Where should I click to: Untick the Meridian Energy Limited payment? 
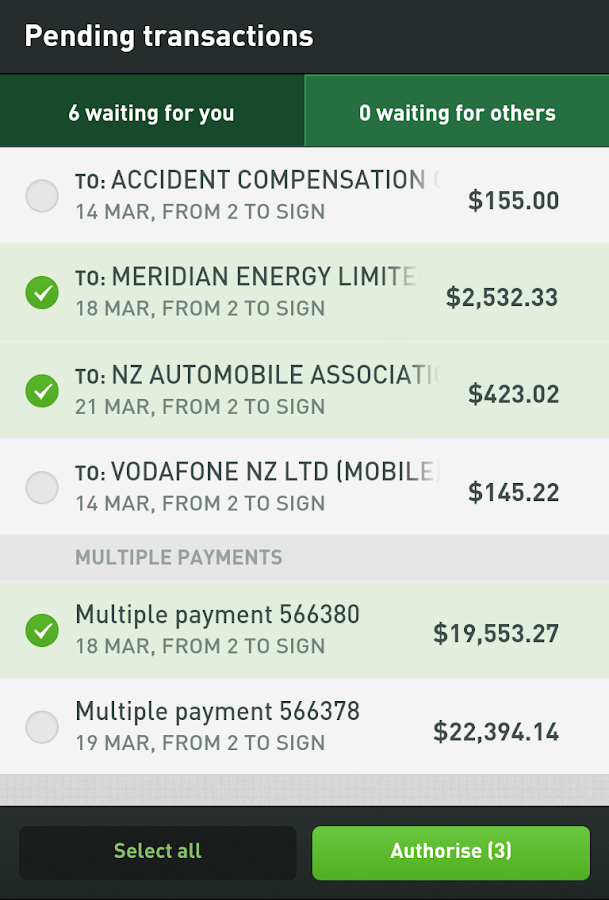(42, 293)
